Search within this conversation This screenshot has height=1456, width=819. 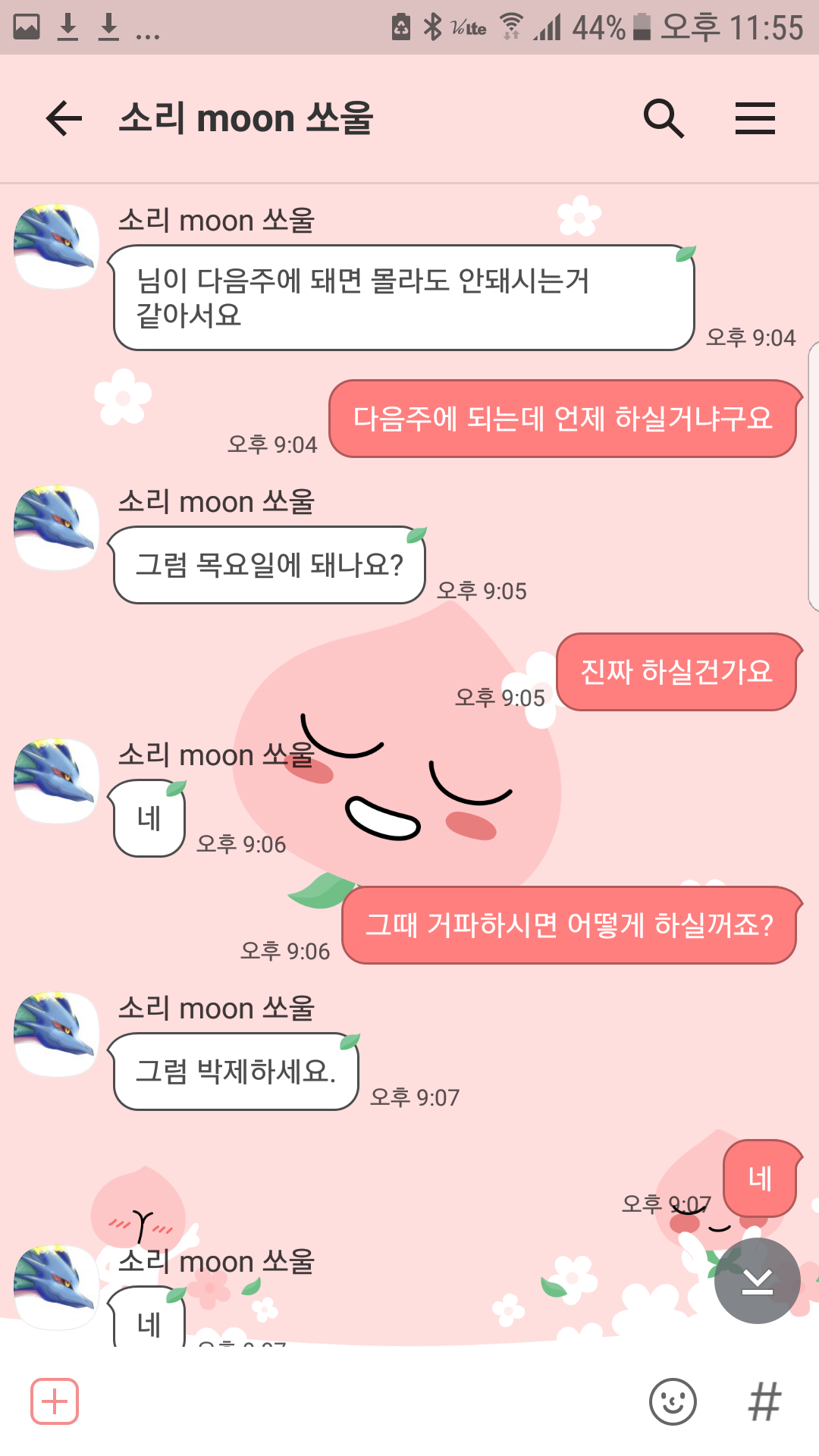[664, 118]
